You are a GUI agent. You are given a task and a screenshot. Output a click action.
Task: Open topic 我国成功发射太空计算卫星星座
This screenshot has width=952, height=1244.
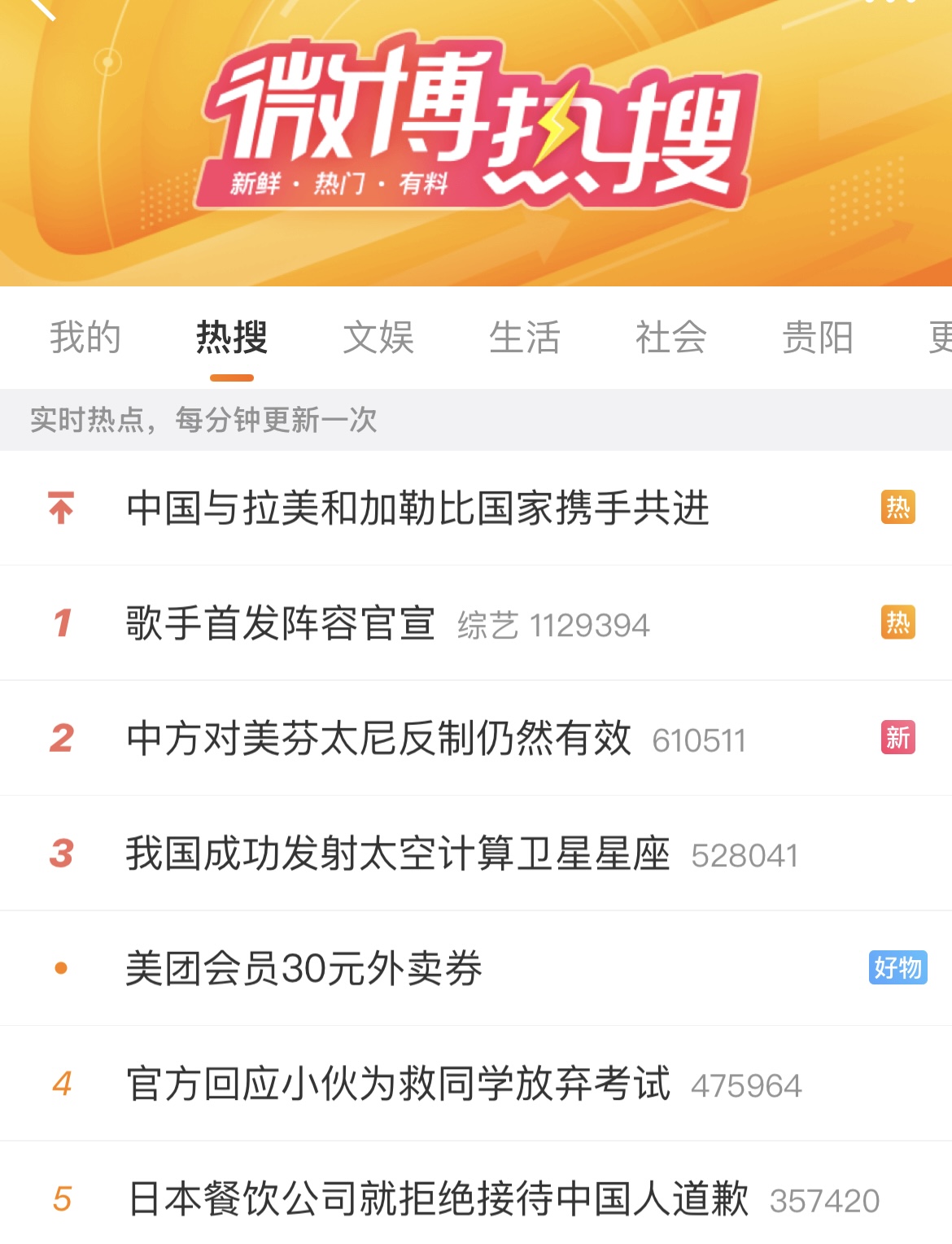(399, 854)
